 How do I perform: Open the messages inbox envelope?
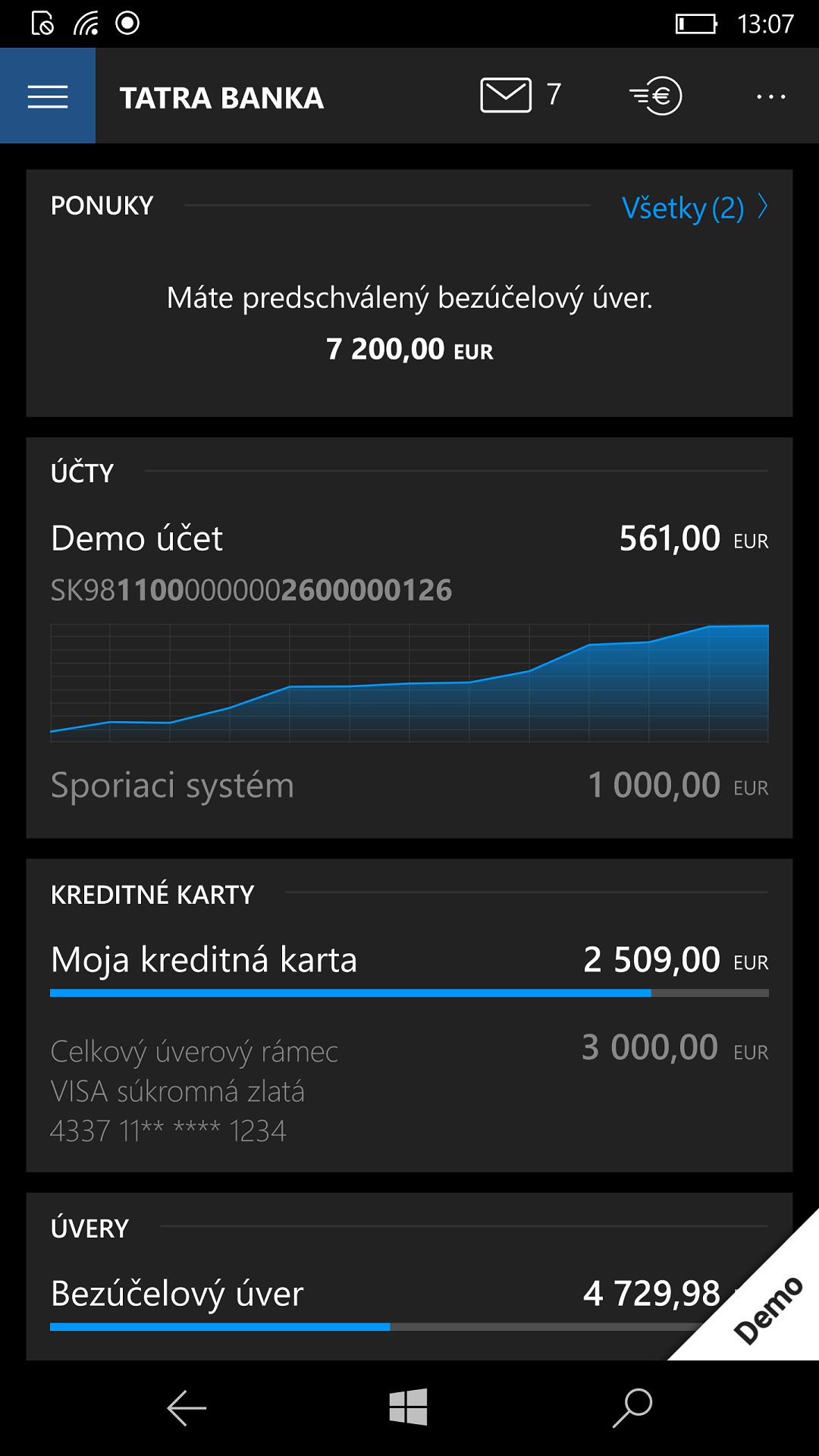pos(506,96)
